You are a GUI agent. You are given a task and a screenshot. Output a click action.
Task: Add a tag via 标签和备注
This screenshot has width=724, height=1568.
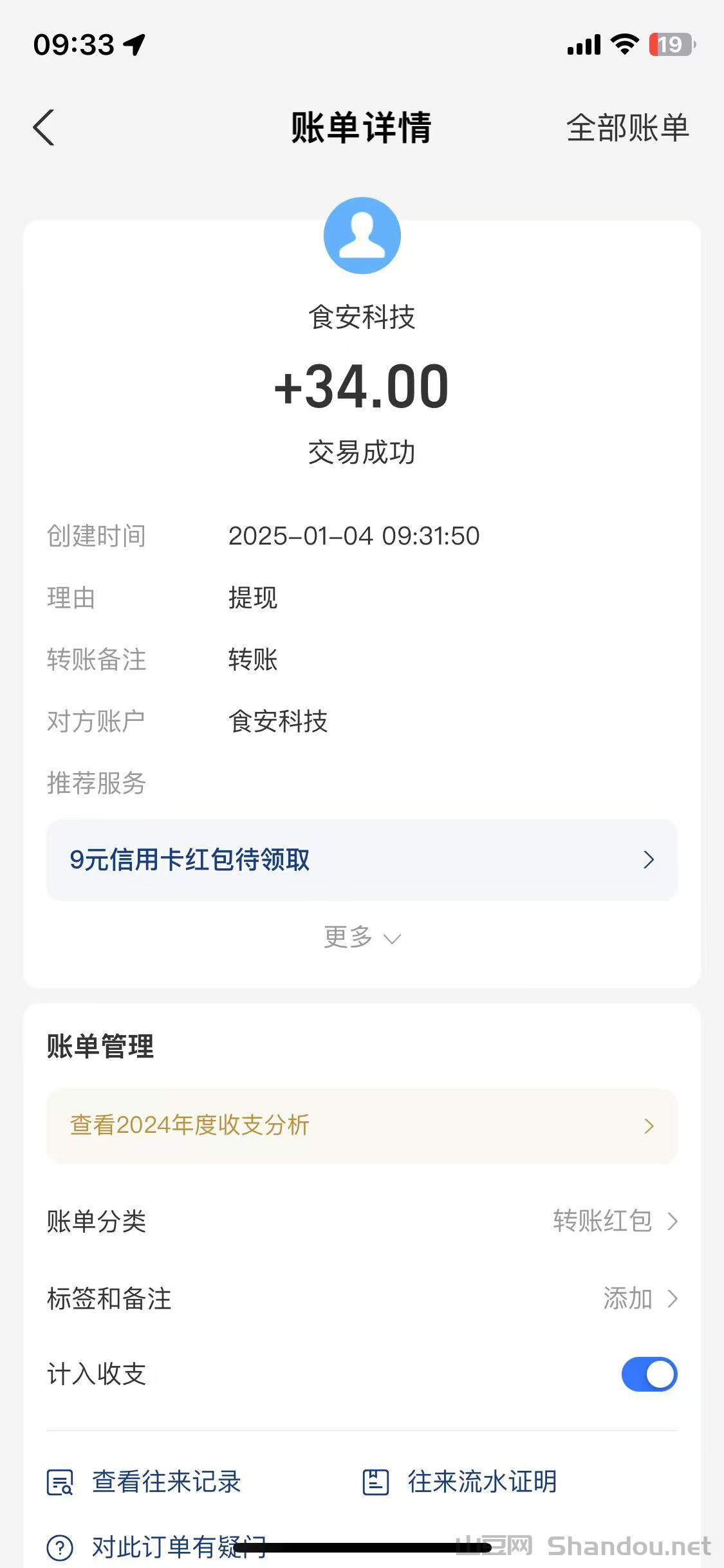[x=639, y=1298]
